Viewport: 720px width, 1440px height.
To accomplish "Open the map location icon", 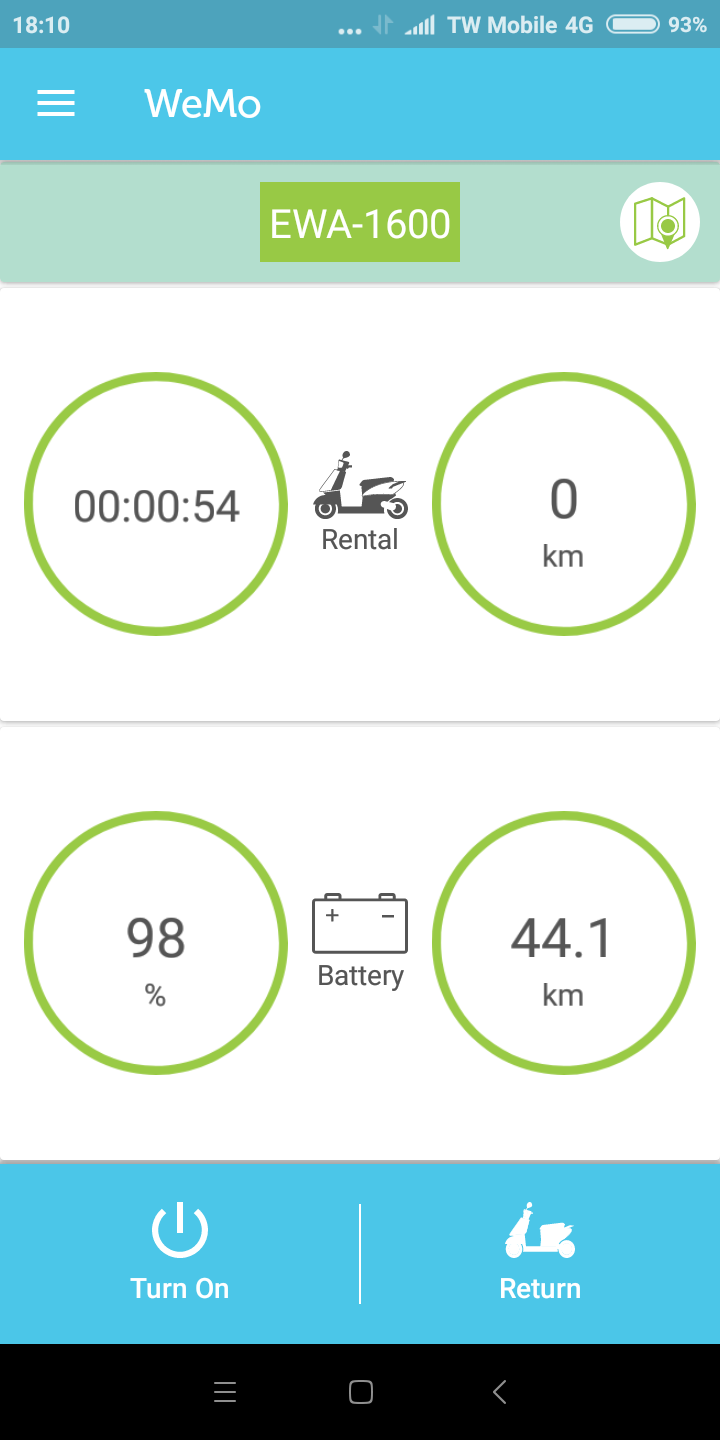I will coord(659,222).
